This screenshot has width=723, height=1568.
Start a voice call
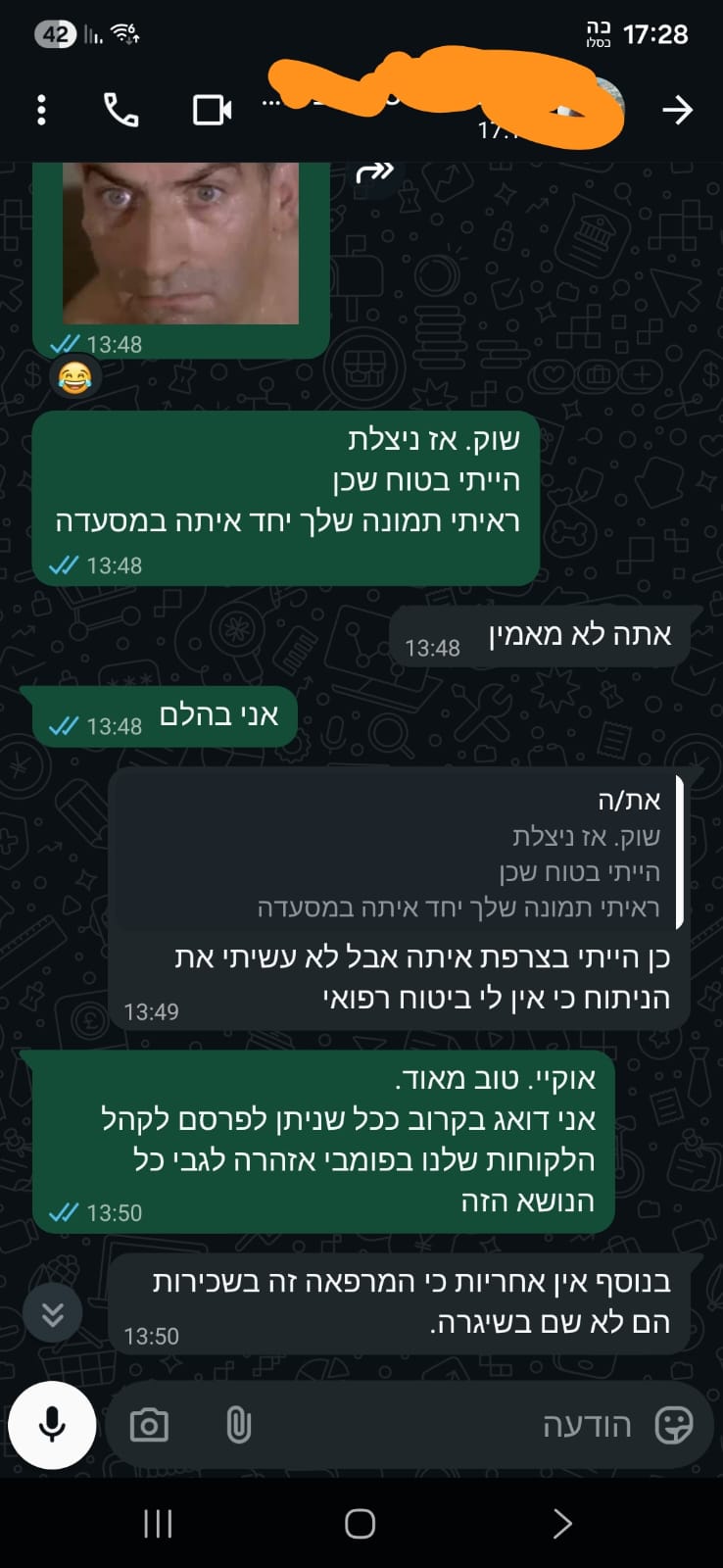coord(120,110)
